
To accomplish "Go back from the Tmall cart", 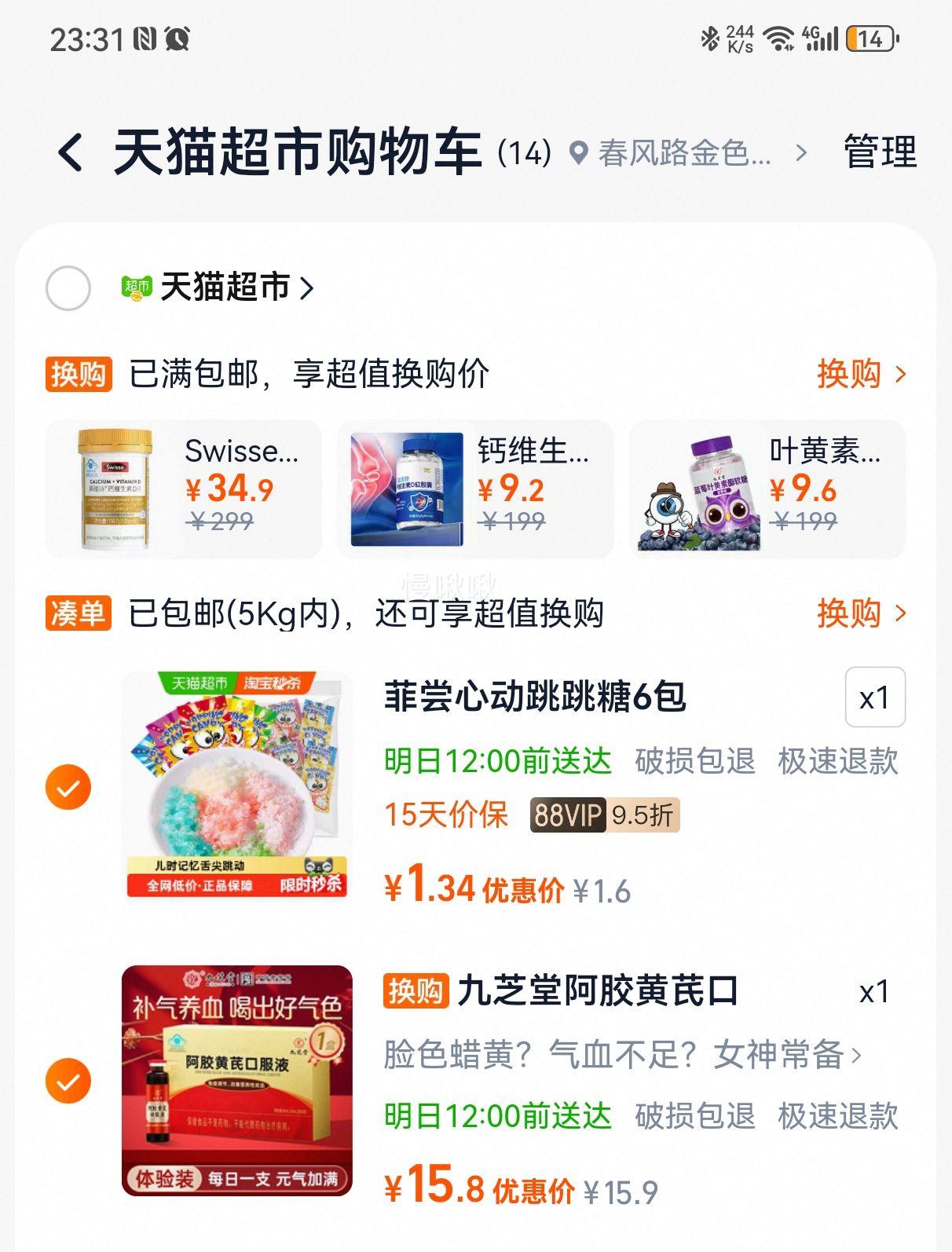I will click(x=70, y=152).
